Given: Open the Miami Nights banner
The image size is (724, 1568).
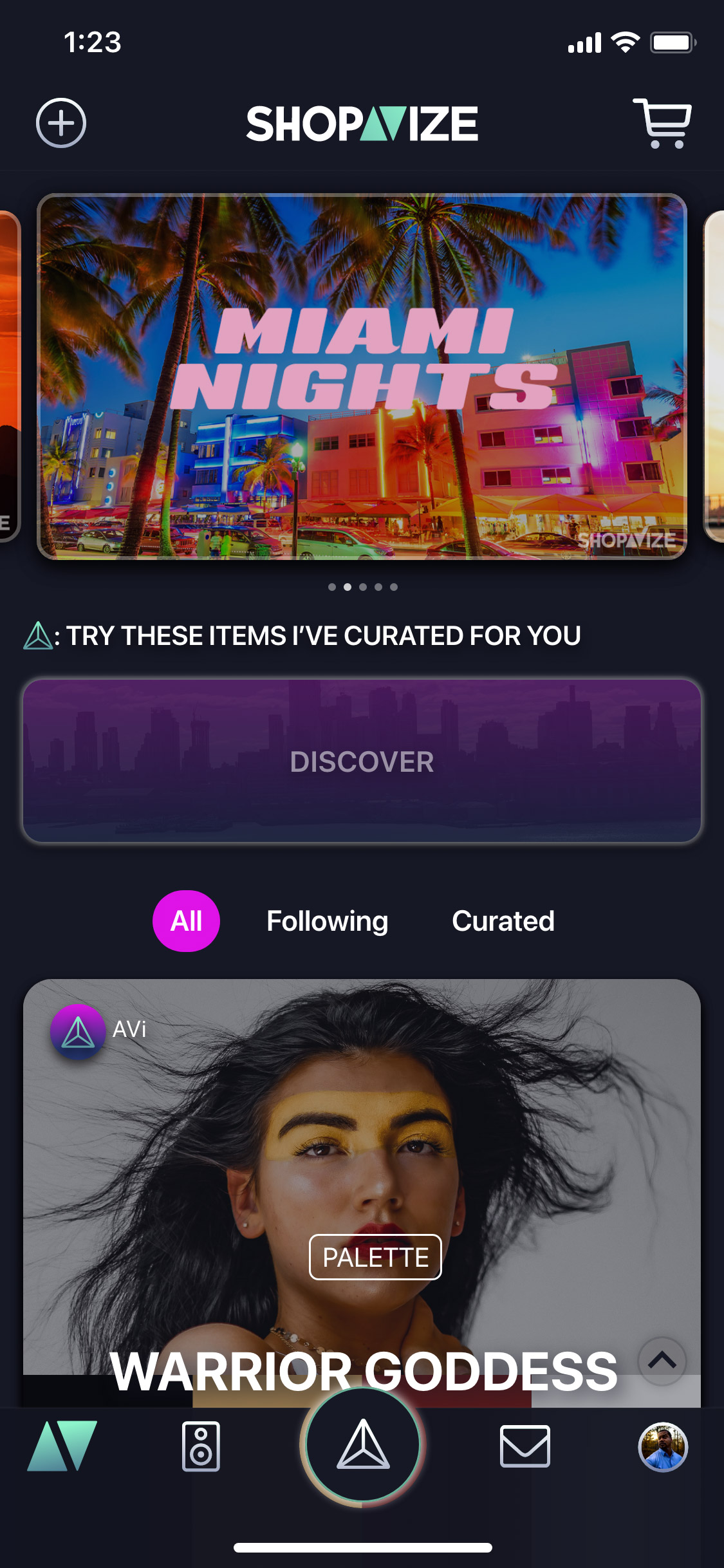Looking at the screenshot, I should [x=362, y=377].
